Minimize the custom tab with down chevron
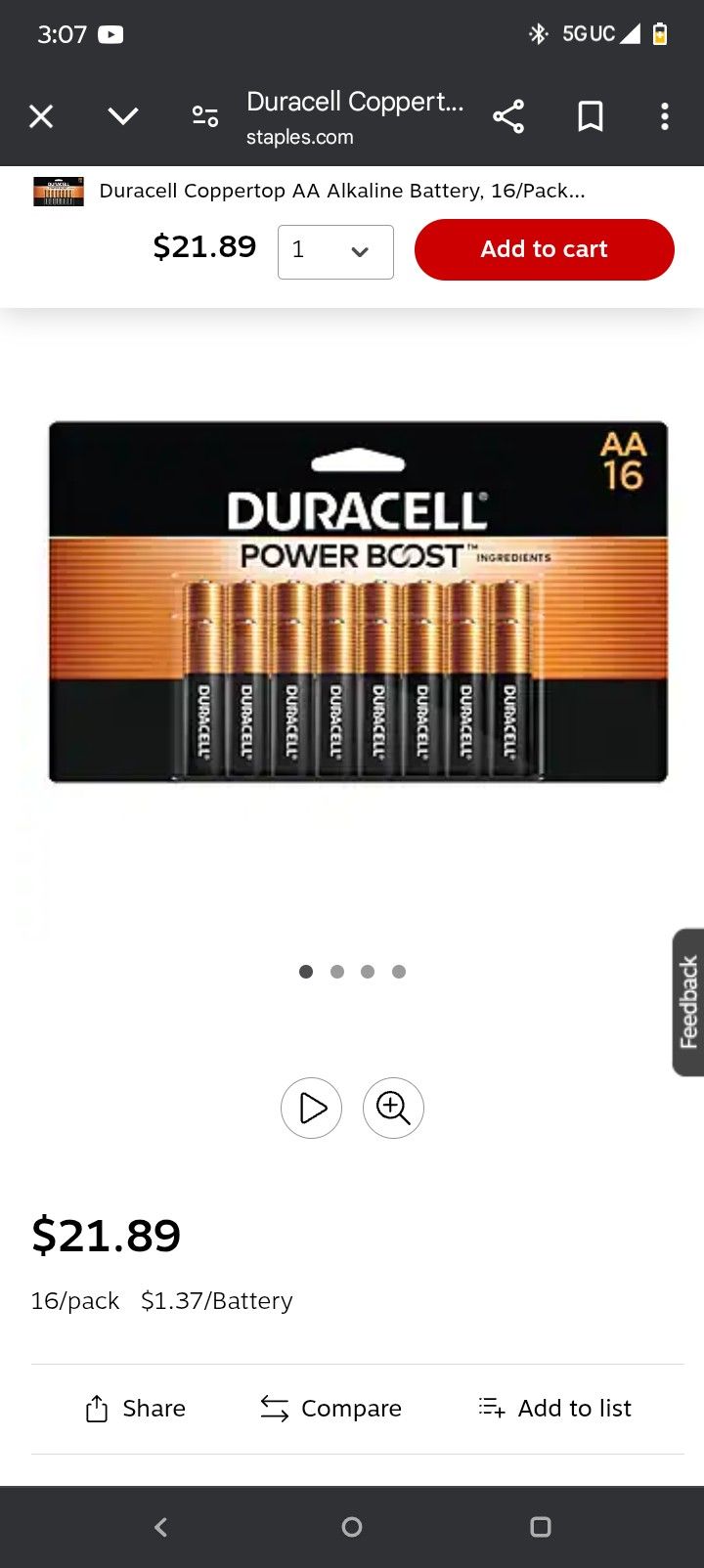This screenshot has height=1568, width=704. (123, 117)
